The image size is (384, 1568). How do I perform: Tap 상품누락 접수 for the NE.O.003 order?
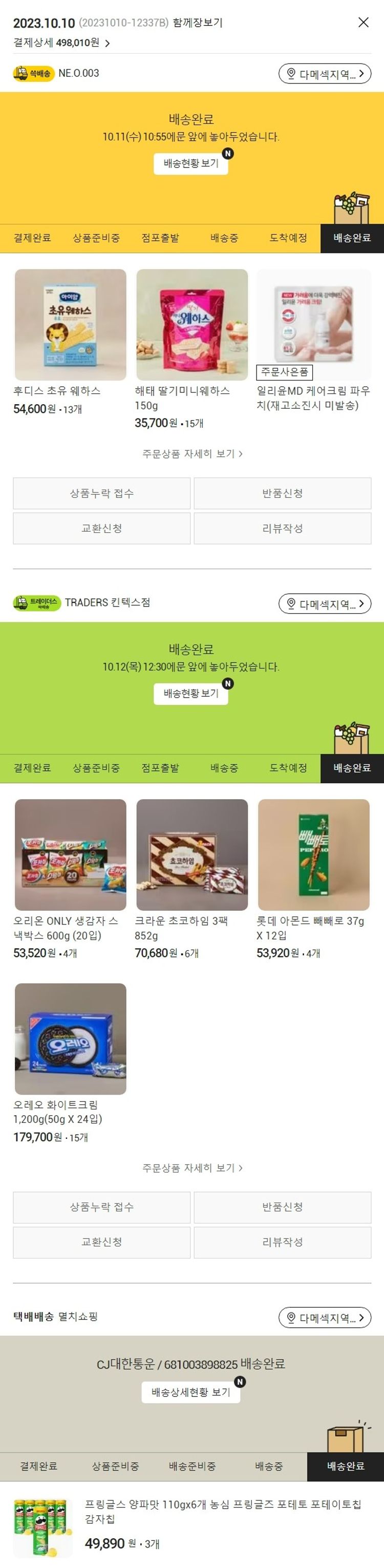click(x=101, y=493)
